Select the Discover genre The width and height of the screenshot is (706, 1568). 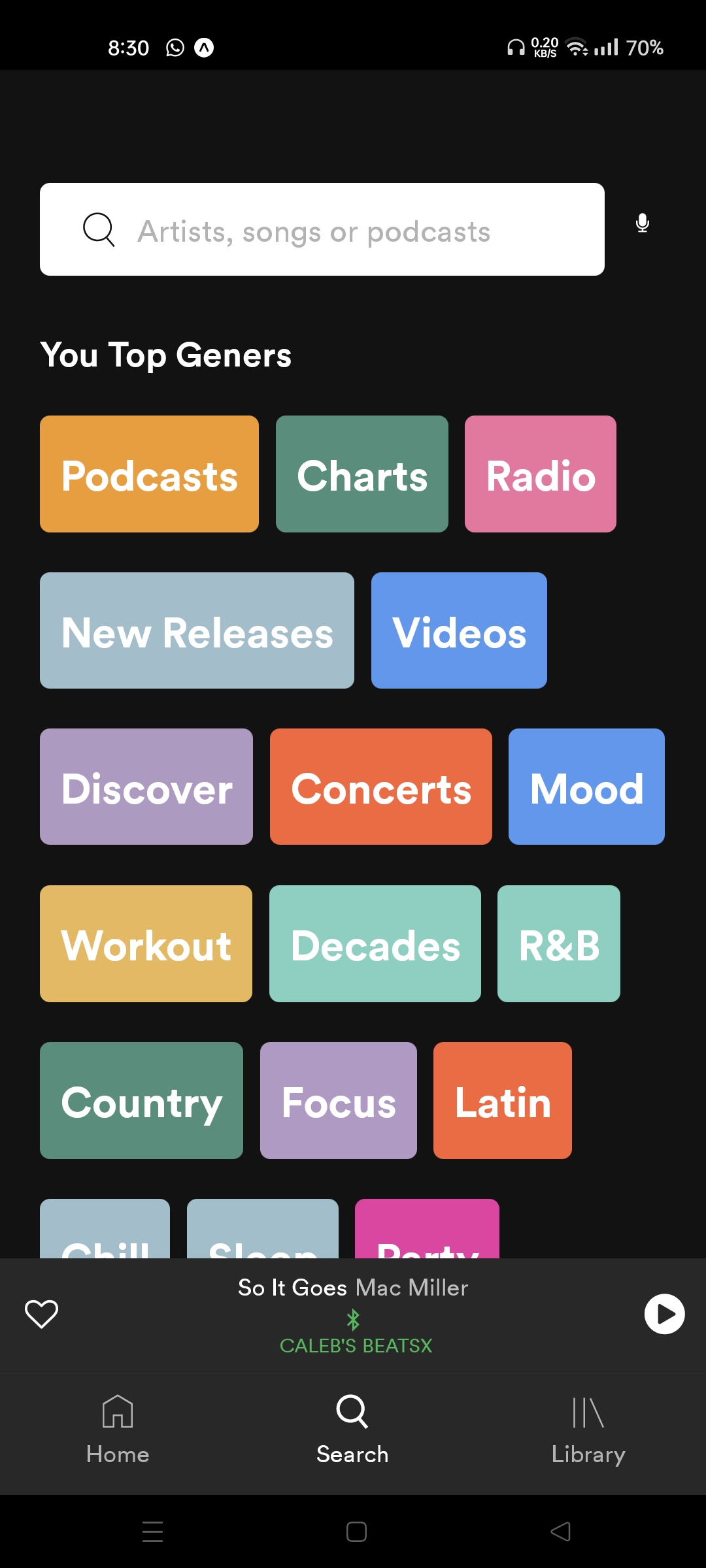pos(146,787)
